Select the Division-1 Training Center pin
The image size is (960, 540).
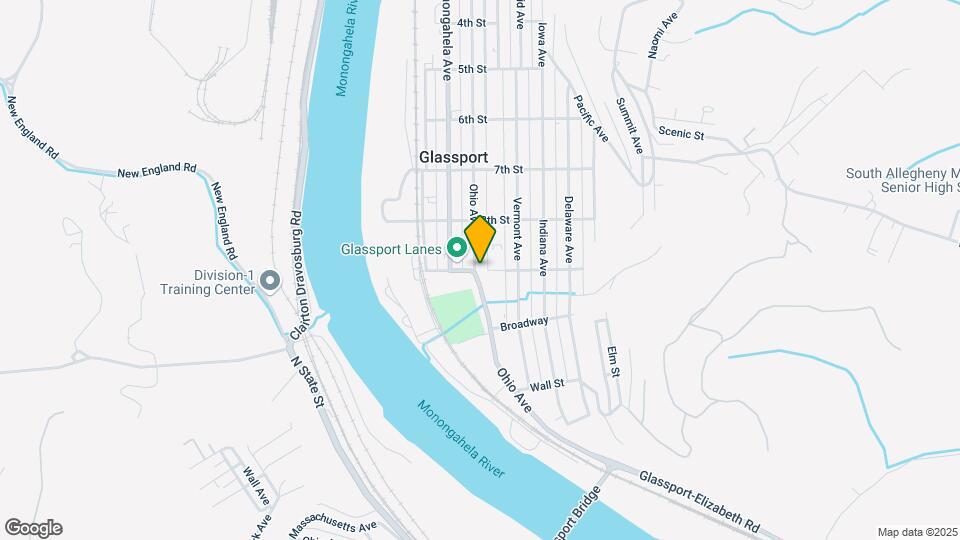pos(270,283)
